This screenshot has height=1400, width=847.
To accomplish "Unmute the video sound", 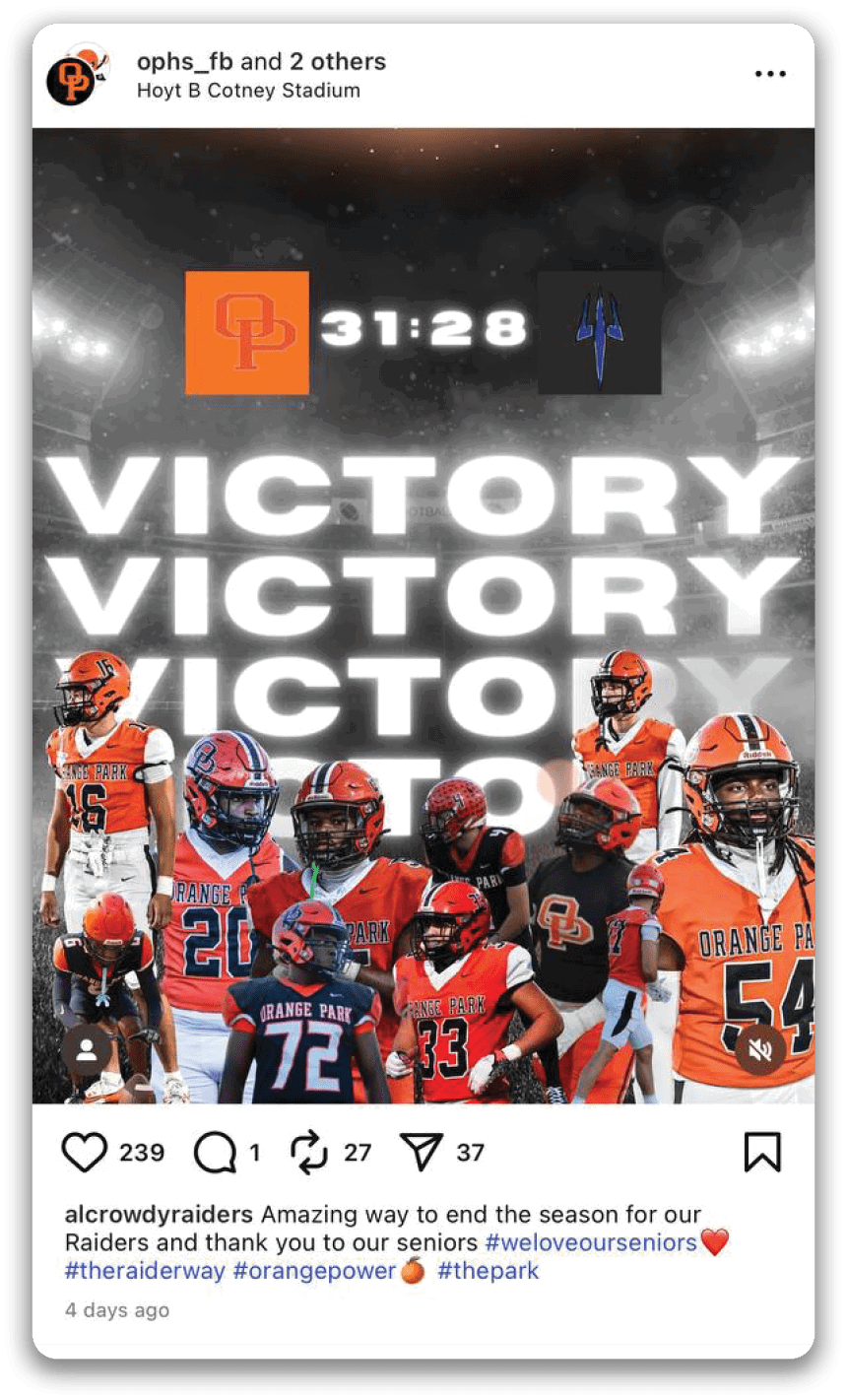I will [x=760, y=1050].
